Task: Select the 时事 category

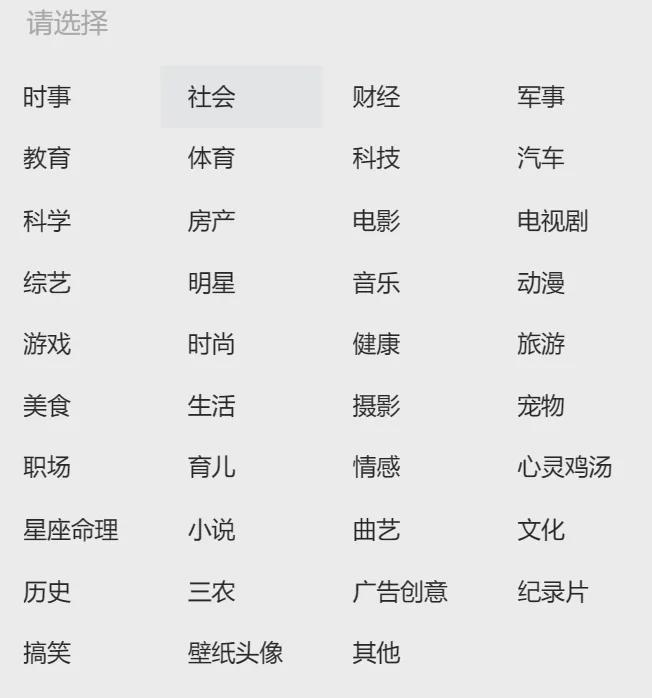Action: [47, 97]
